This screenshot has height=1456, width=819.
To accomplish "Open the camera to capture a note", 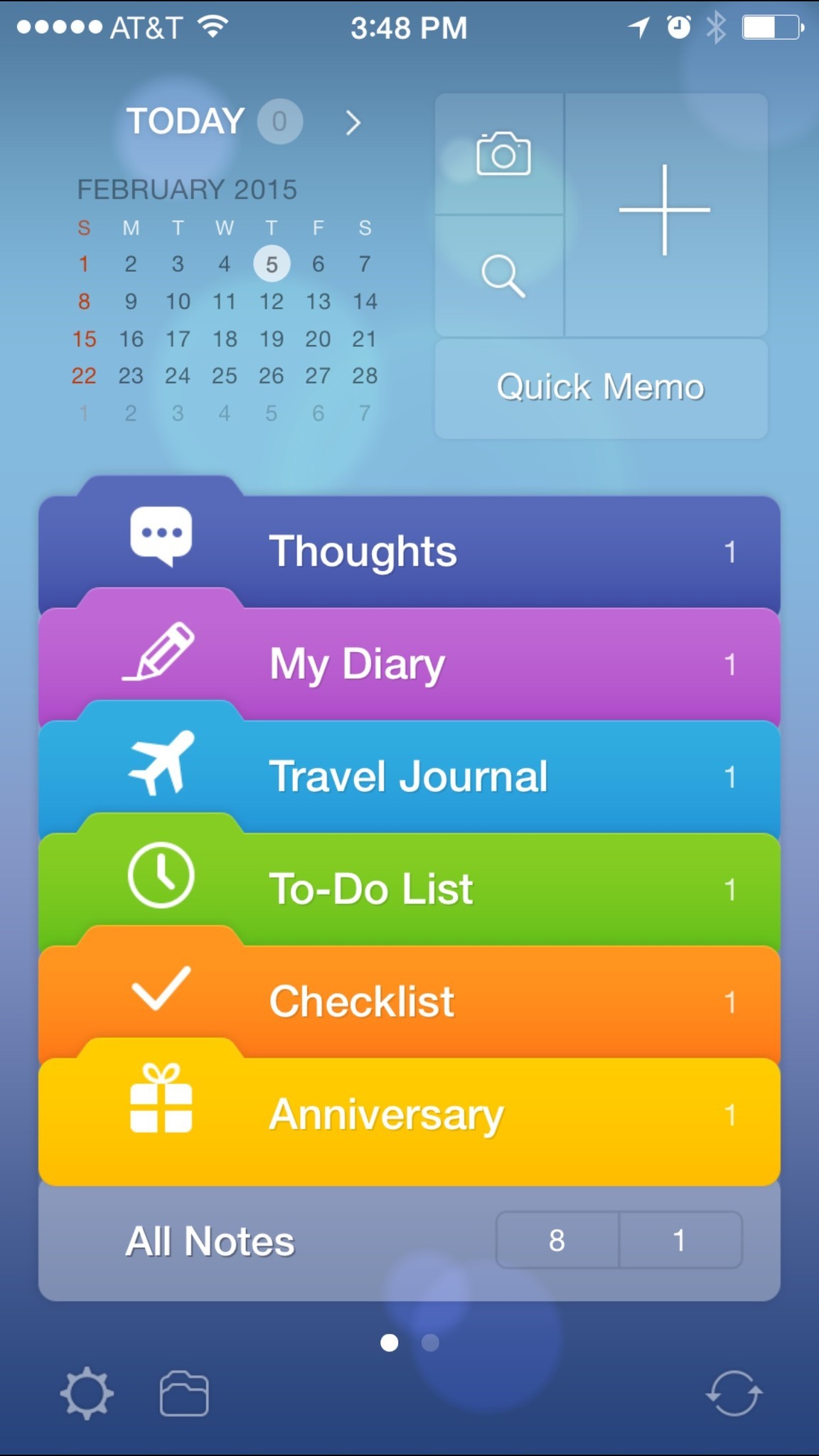I will [503, 154].
